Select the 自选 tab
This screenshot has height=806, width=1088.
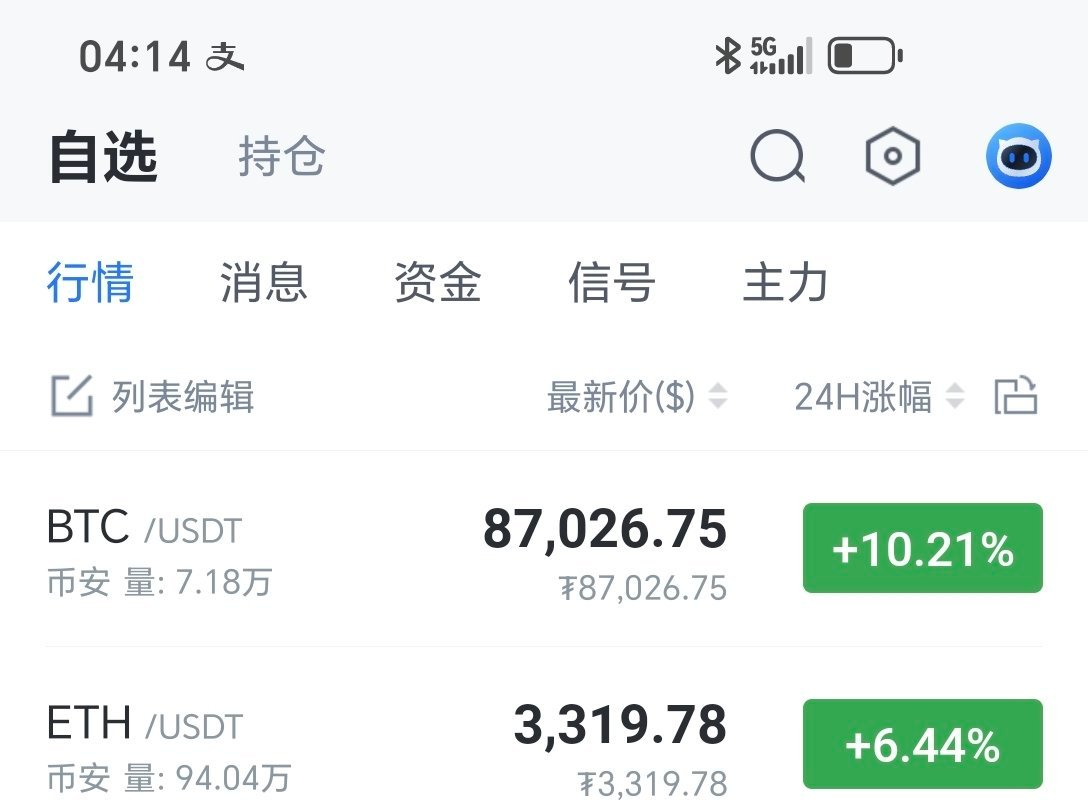pyautogui.click(x=103, y=157)
